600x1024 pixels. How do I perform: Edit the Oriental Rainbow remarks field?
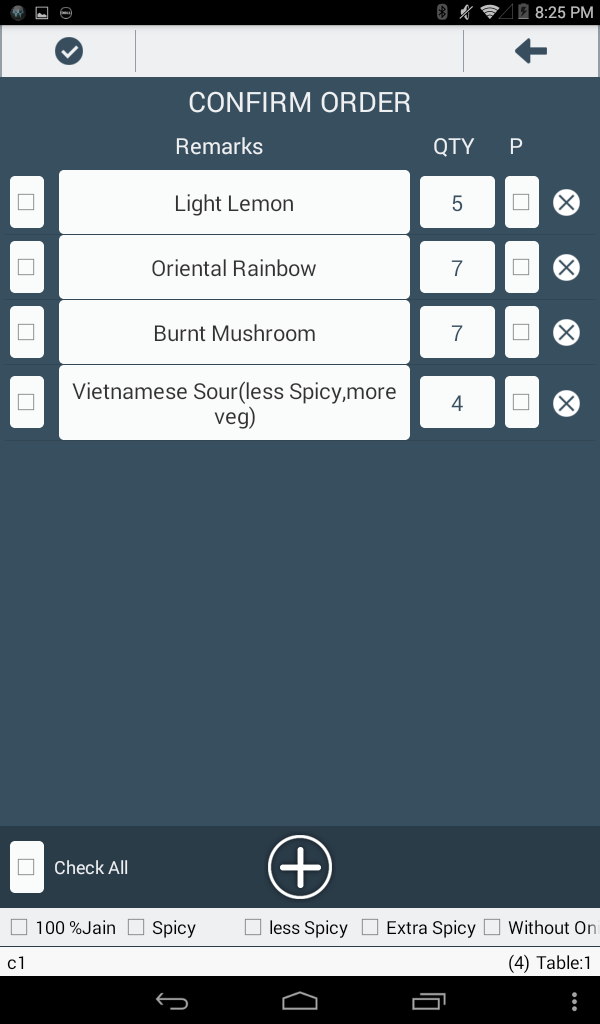[x=234, y=268]
